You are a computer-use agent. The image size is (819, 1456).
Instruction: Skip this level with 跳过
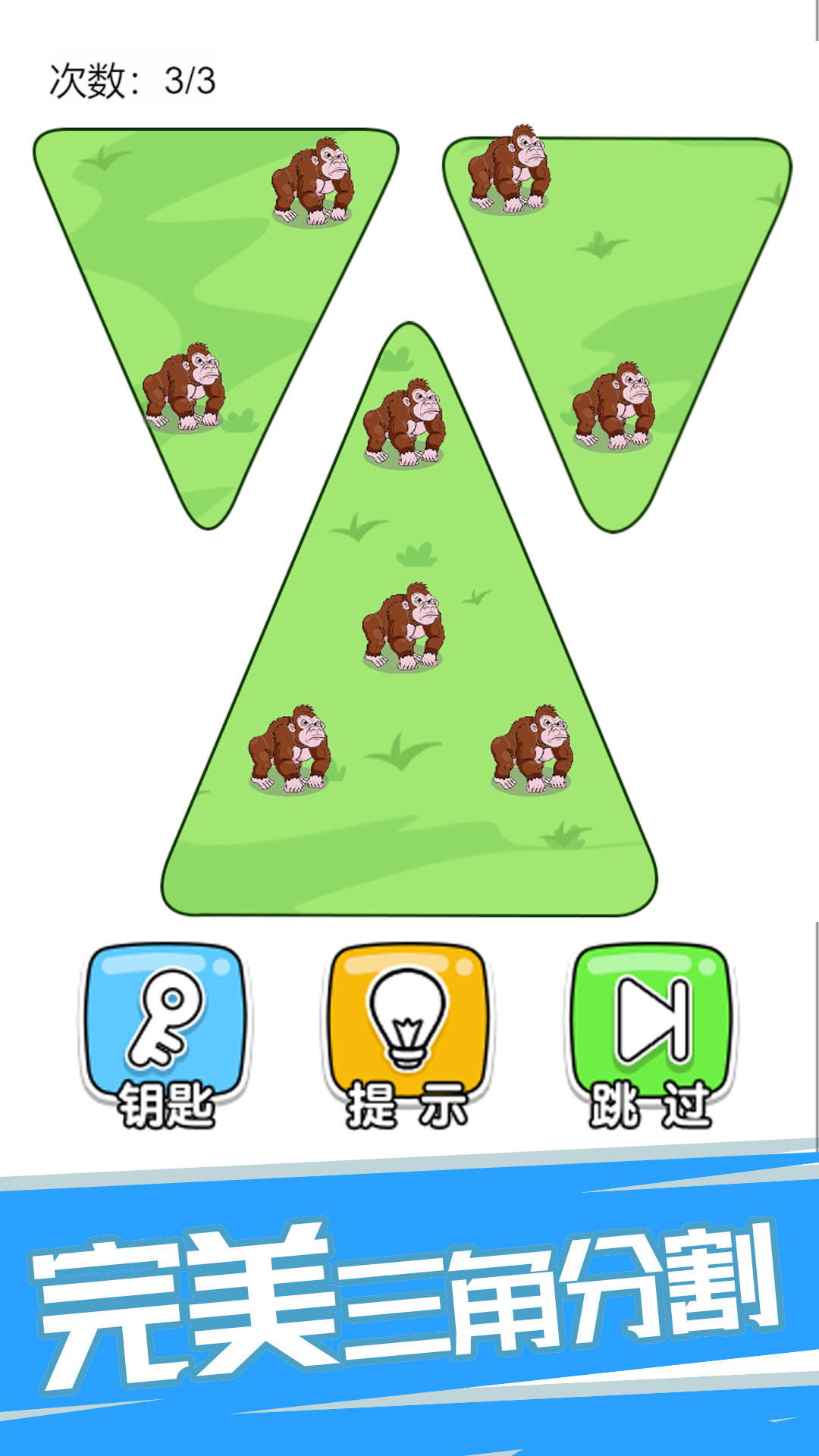pos(652,1031)
